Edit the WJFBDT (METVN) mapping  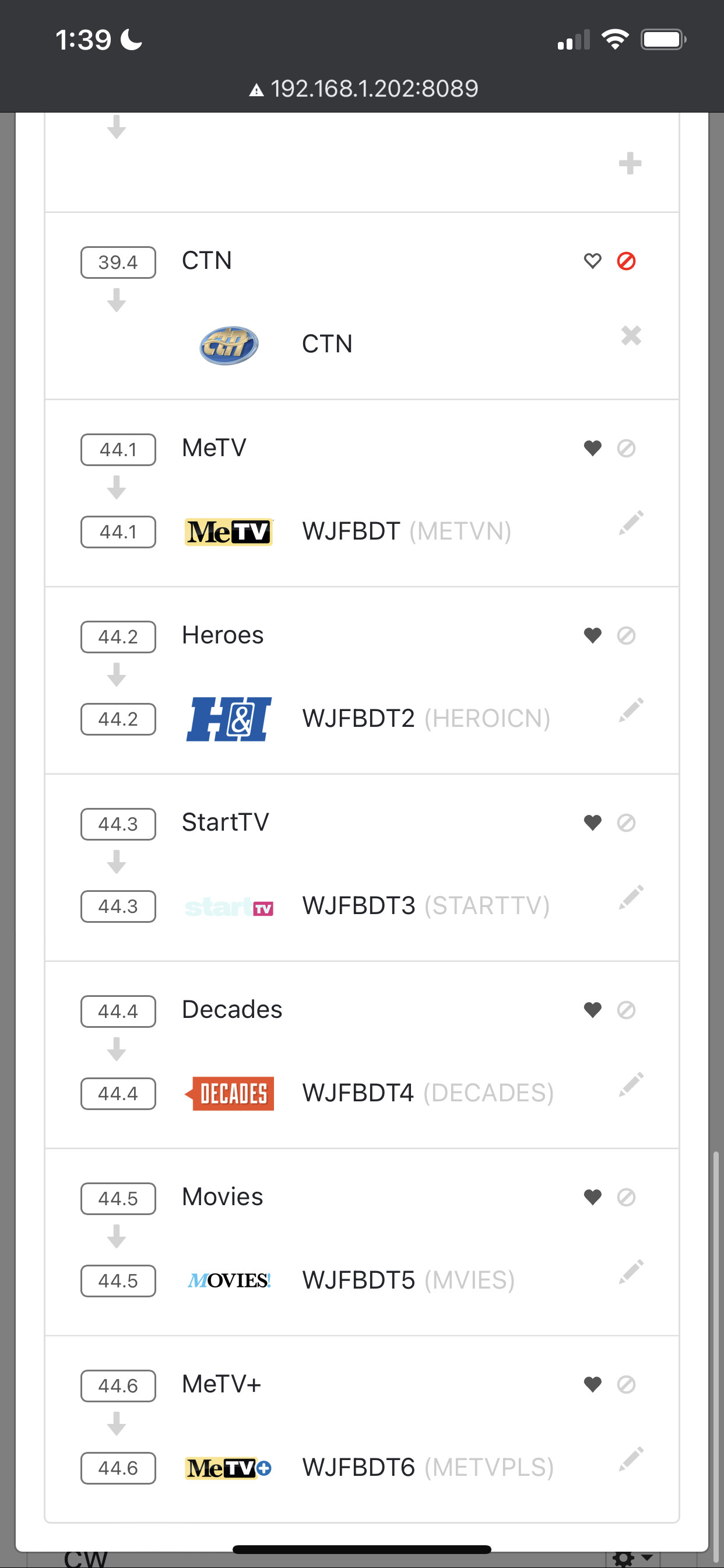click(631, 523)
